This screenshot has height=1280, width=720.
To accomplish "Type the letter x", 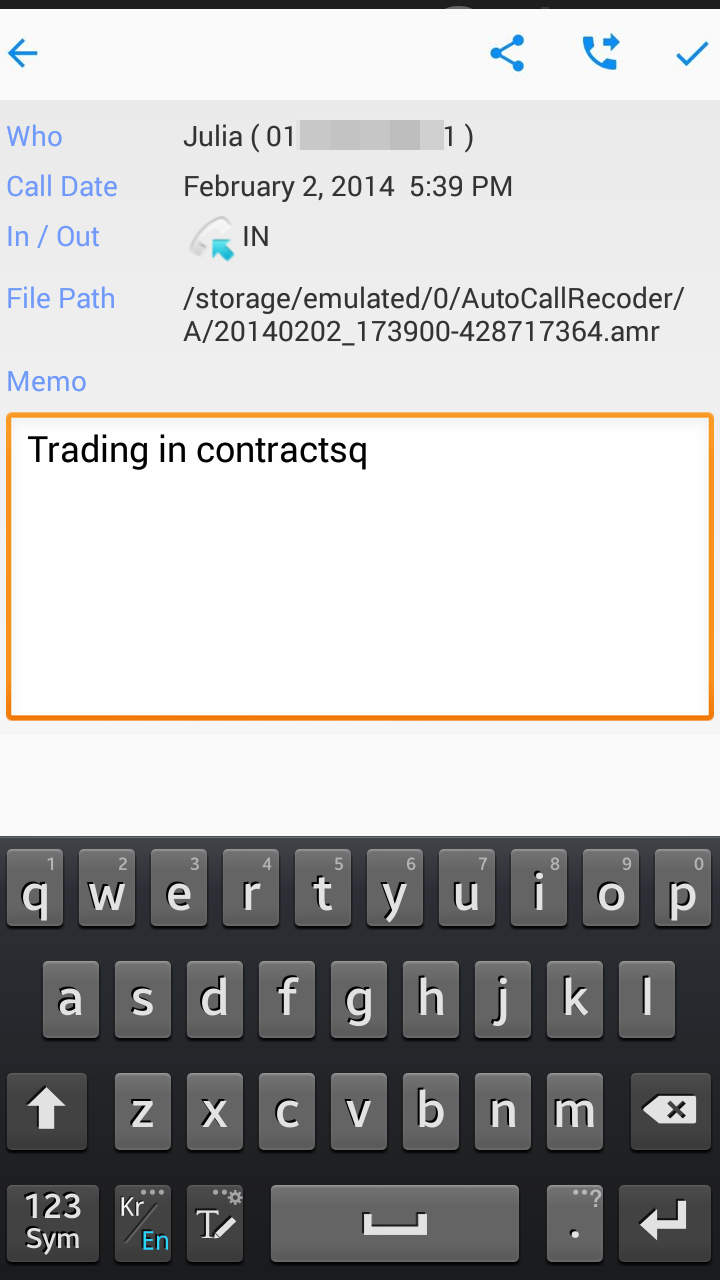I will [x=214, y=1111].
